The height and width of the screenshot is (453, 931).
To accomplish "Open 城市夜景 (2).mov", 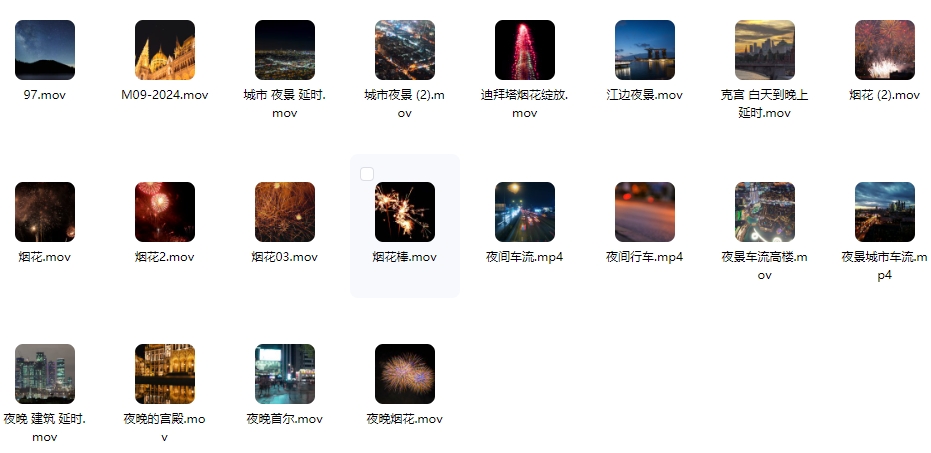I will coord(405,50).
